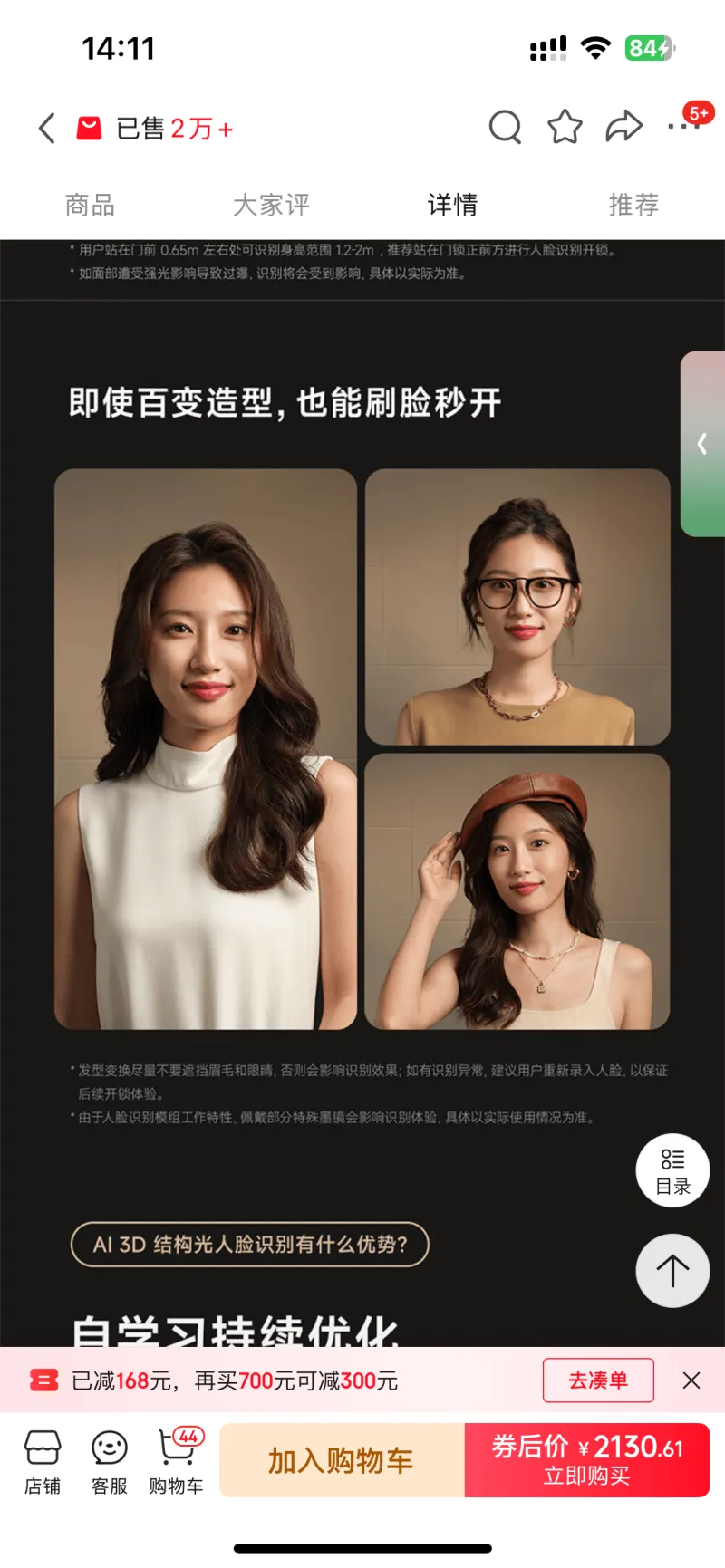This screenshot has height=1568, width=725.
Task: Open the search icon in top bar
Action: [505, 128]
